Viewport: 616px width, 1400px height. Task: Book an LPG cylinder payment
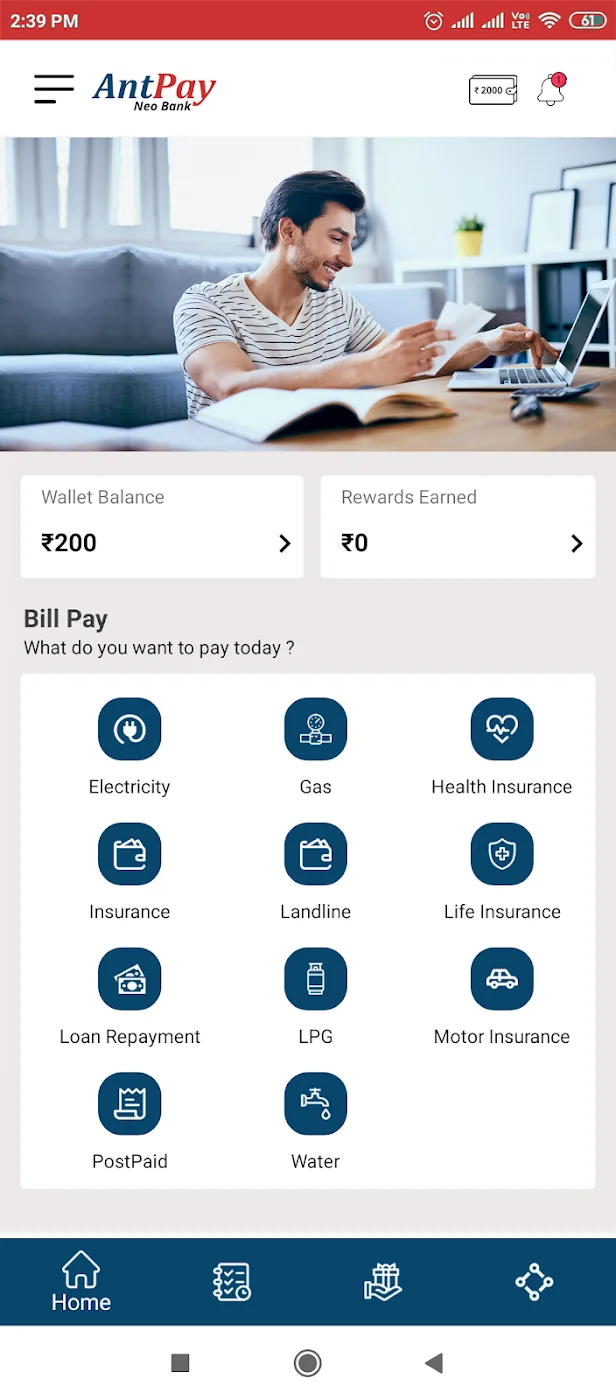315,980
